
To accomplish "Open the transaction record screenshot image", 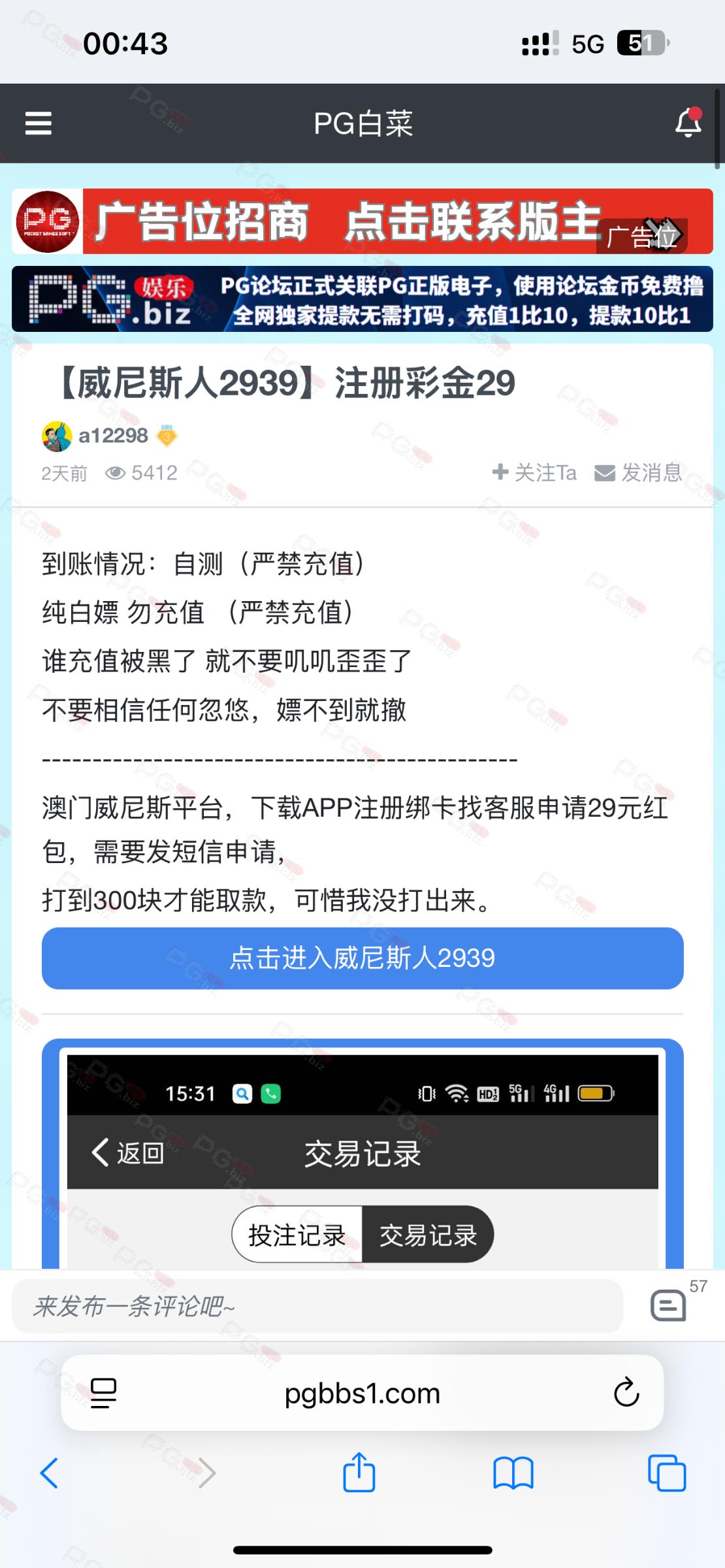I will (362, 1154).
